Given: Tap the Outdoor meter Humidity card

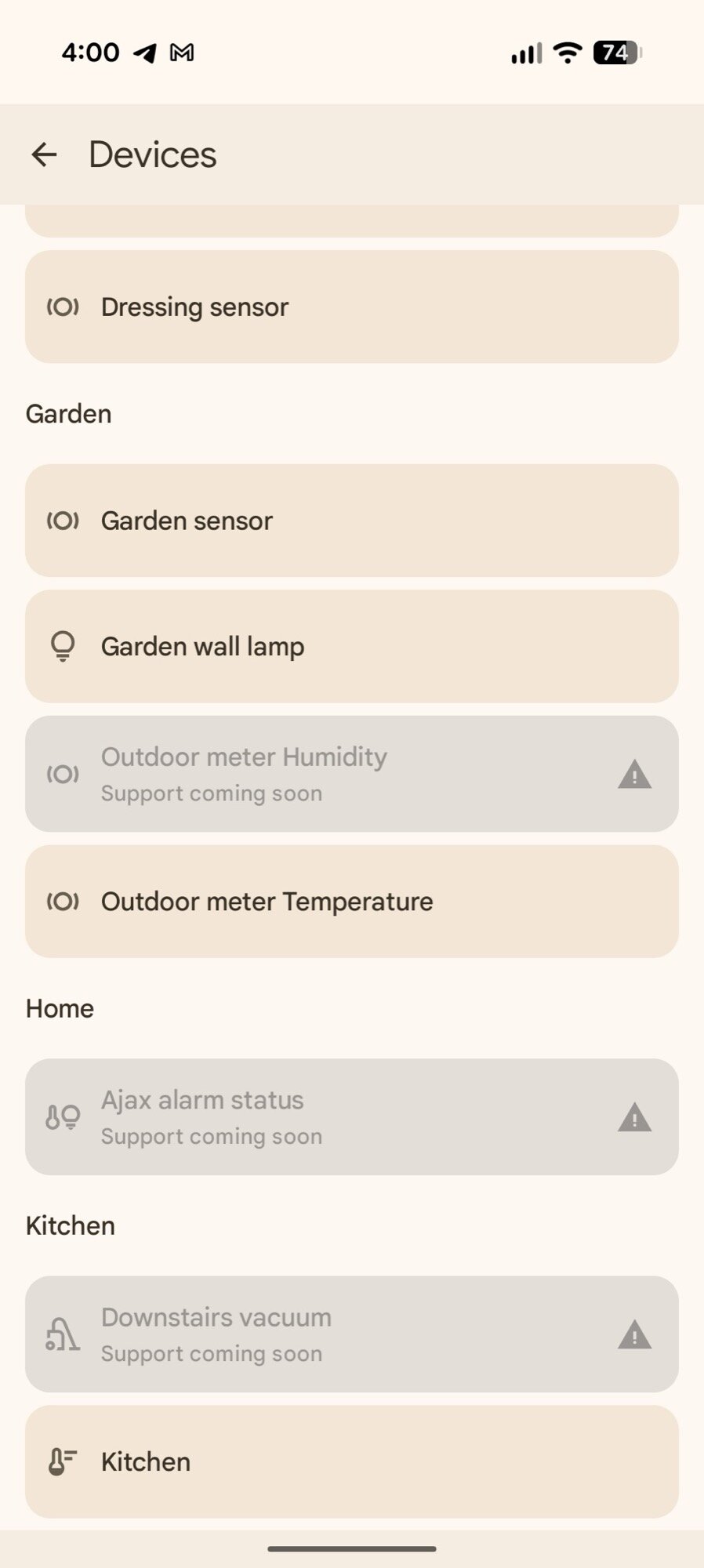Looking at the screenshot, I should (x=351, y=774).
